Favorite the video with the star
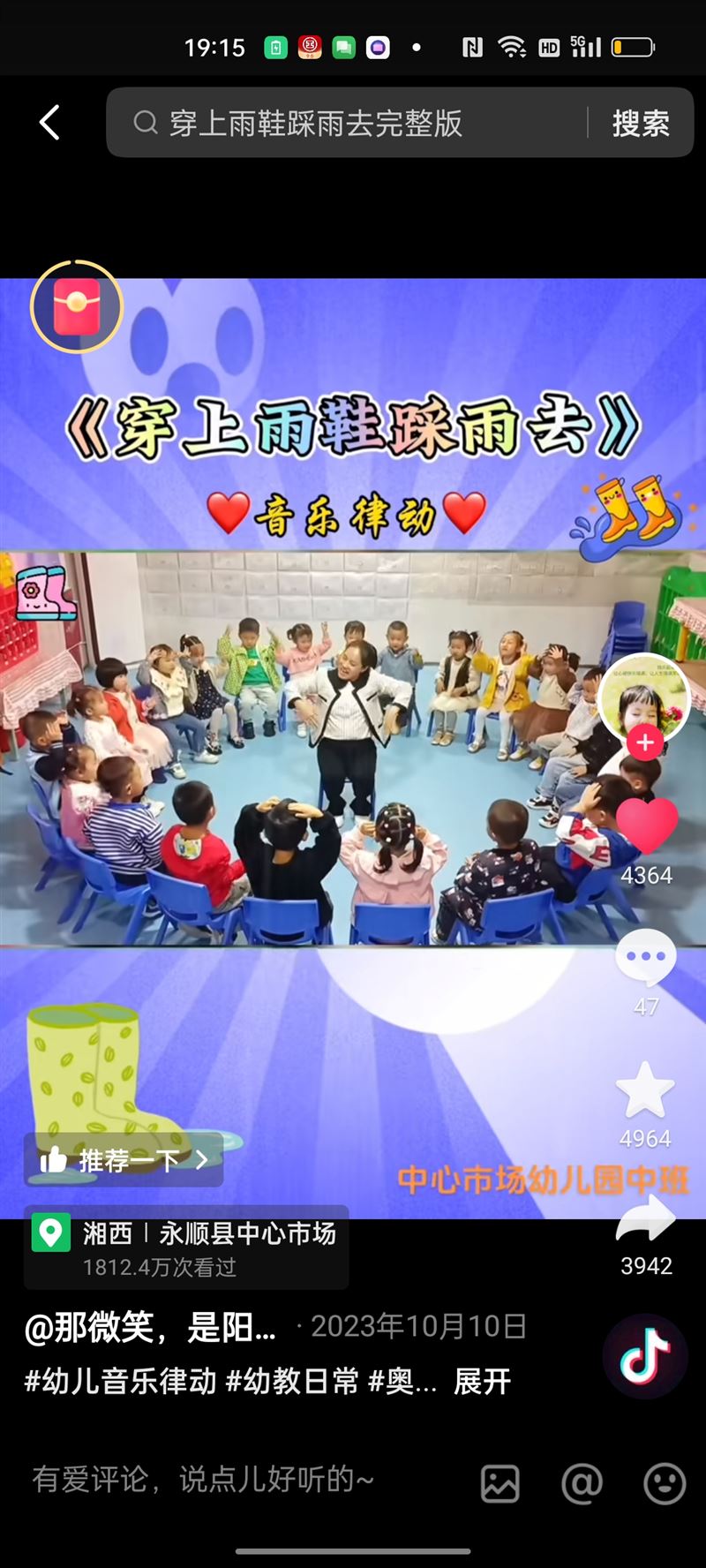Screen dimensions: 706x1568 point(645,1090)
